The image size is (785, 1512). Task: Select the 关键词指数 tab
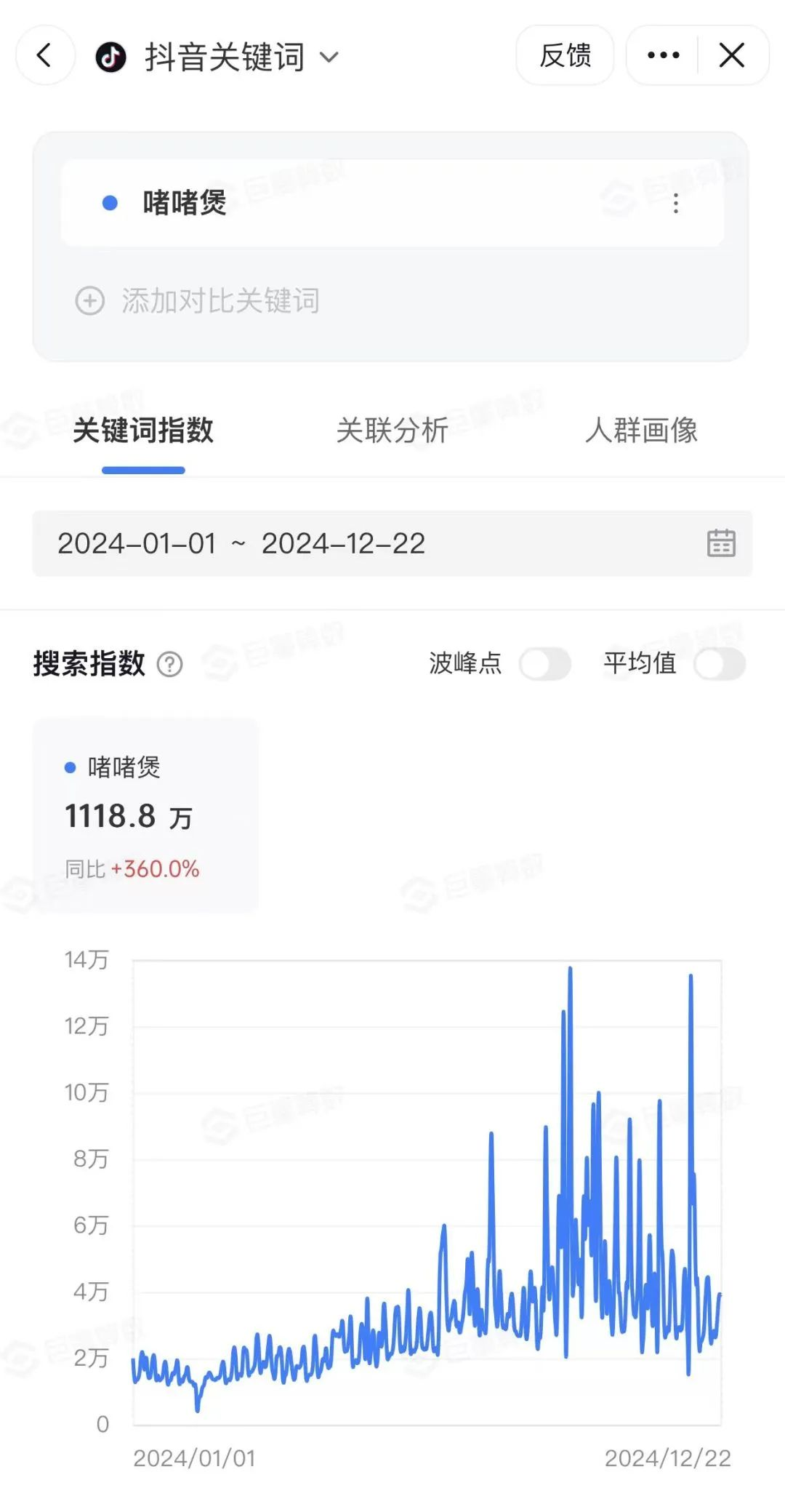click(x=143, y=430)
